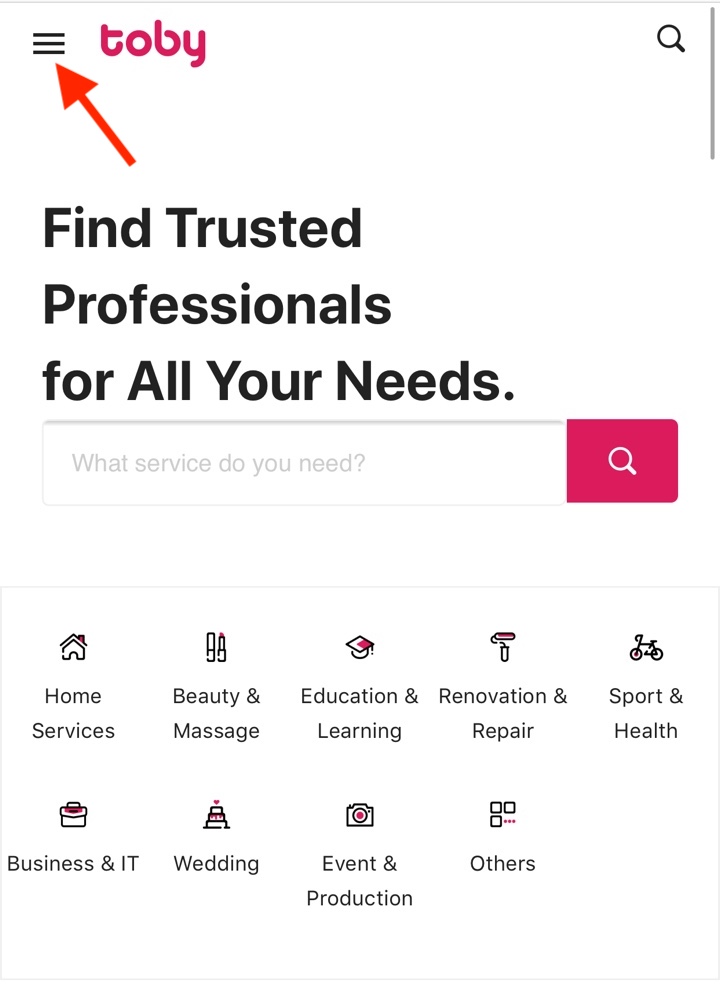720x988 pixels.
Task: Tap the pink search button
Action: (x=622, y=461)
